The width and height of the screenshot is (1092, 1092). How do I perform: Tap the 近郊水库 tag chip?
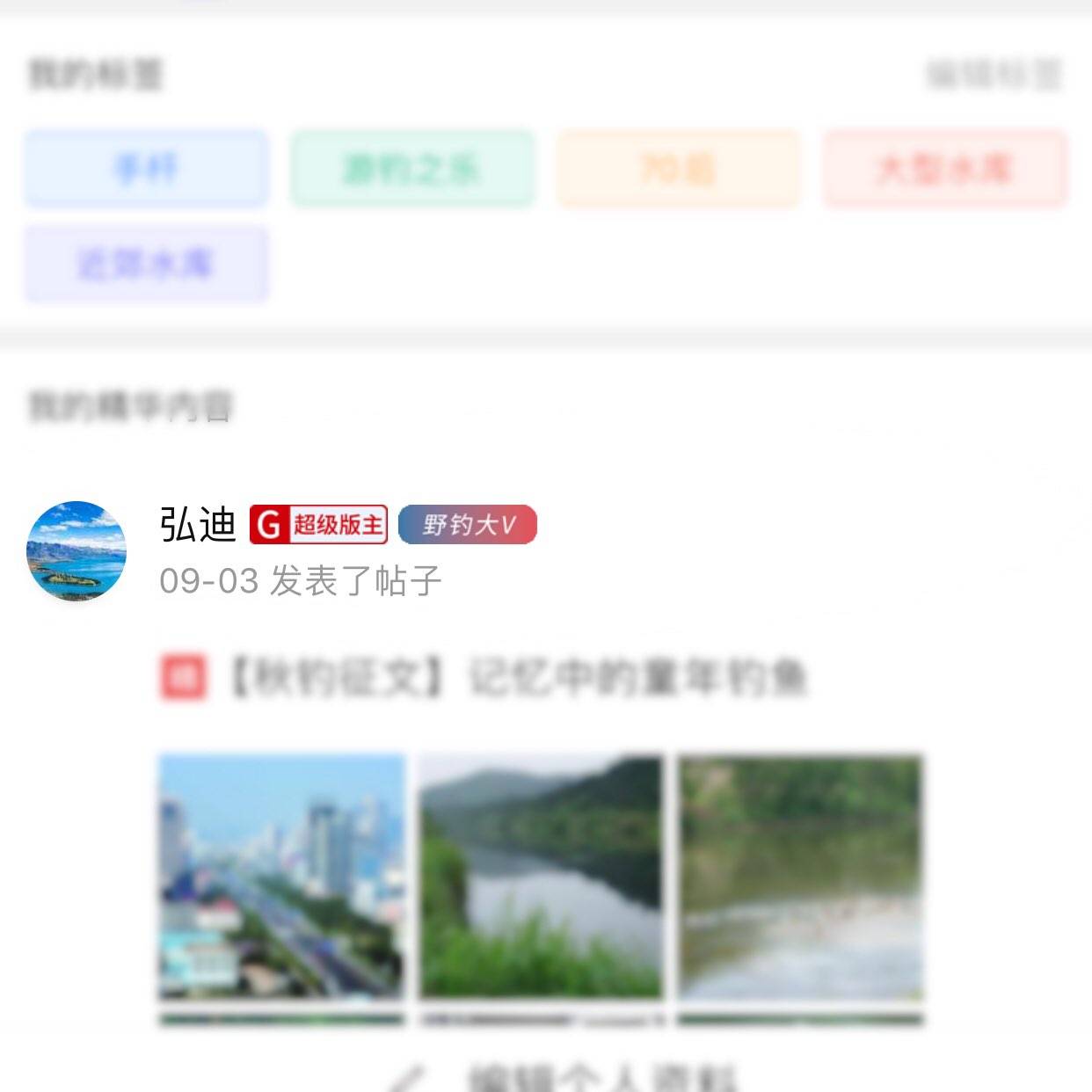point(147,264)
